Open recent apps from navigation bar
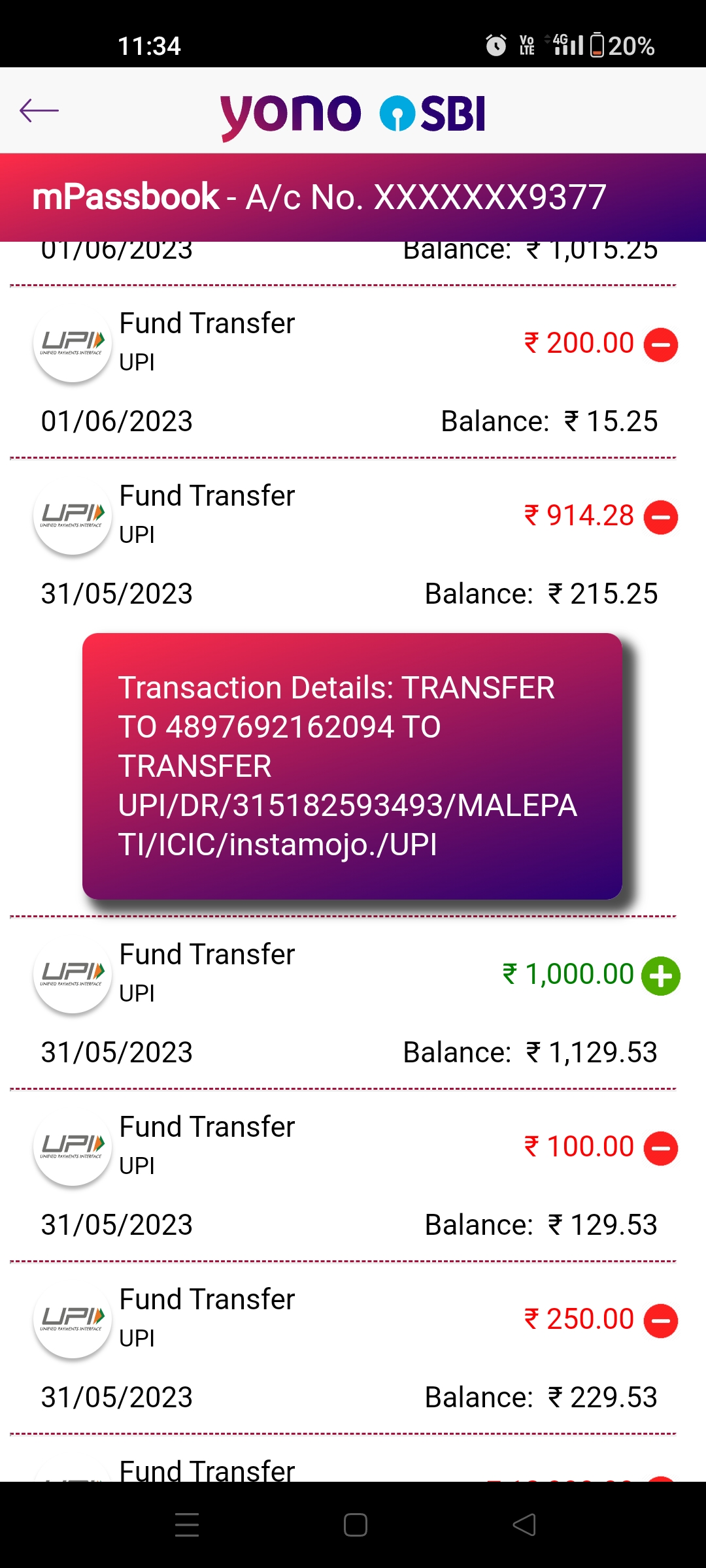Image resolution: width=706 pixels, height=1568 pixels. [187, 1525]
